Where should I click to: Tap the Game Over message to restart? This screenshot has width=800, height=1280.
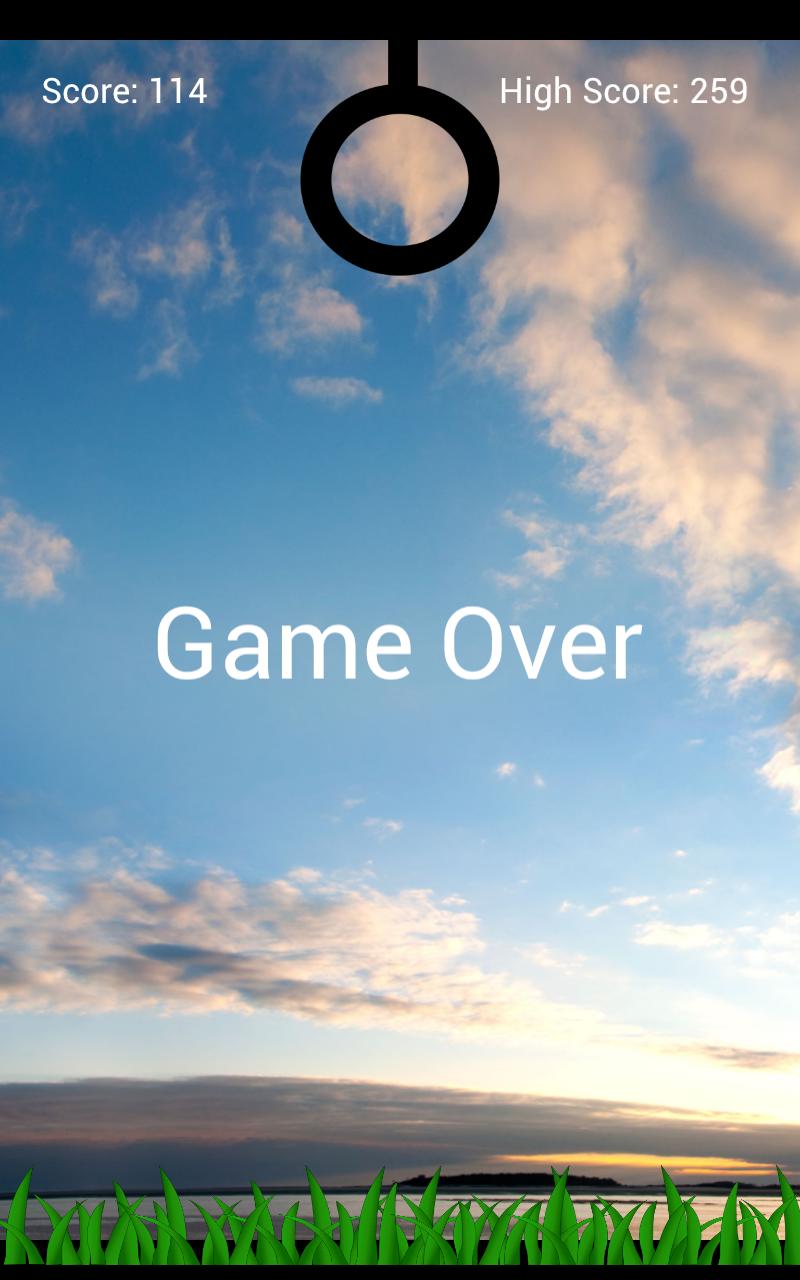(x=398, y=645)
